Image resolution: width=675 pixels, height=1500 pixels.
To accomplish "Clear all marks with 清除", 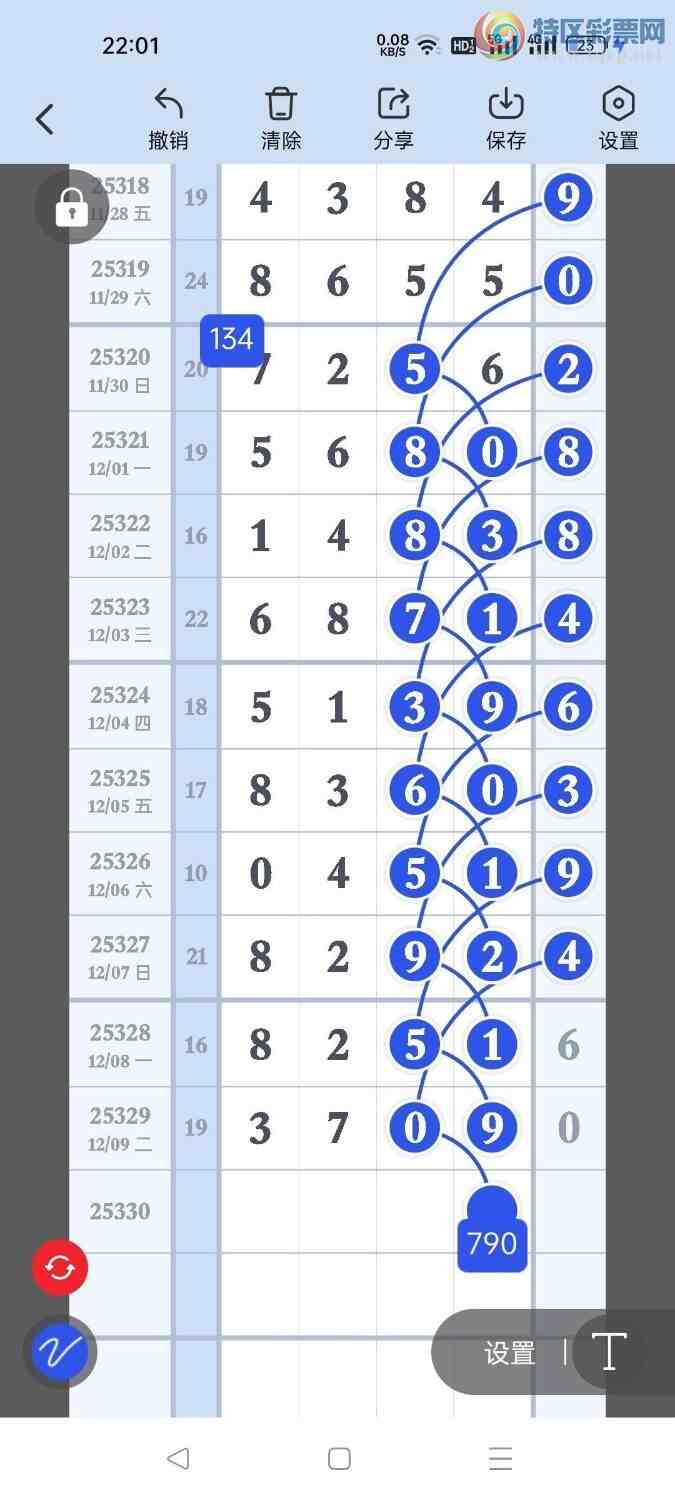I will [281, 118].
